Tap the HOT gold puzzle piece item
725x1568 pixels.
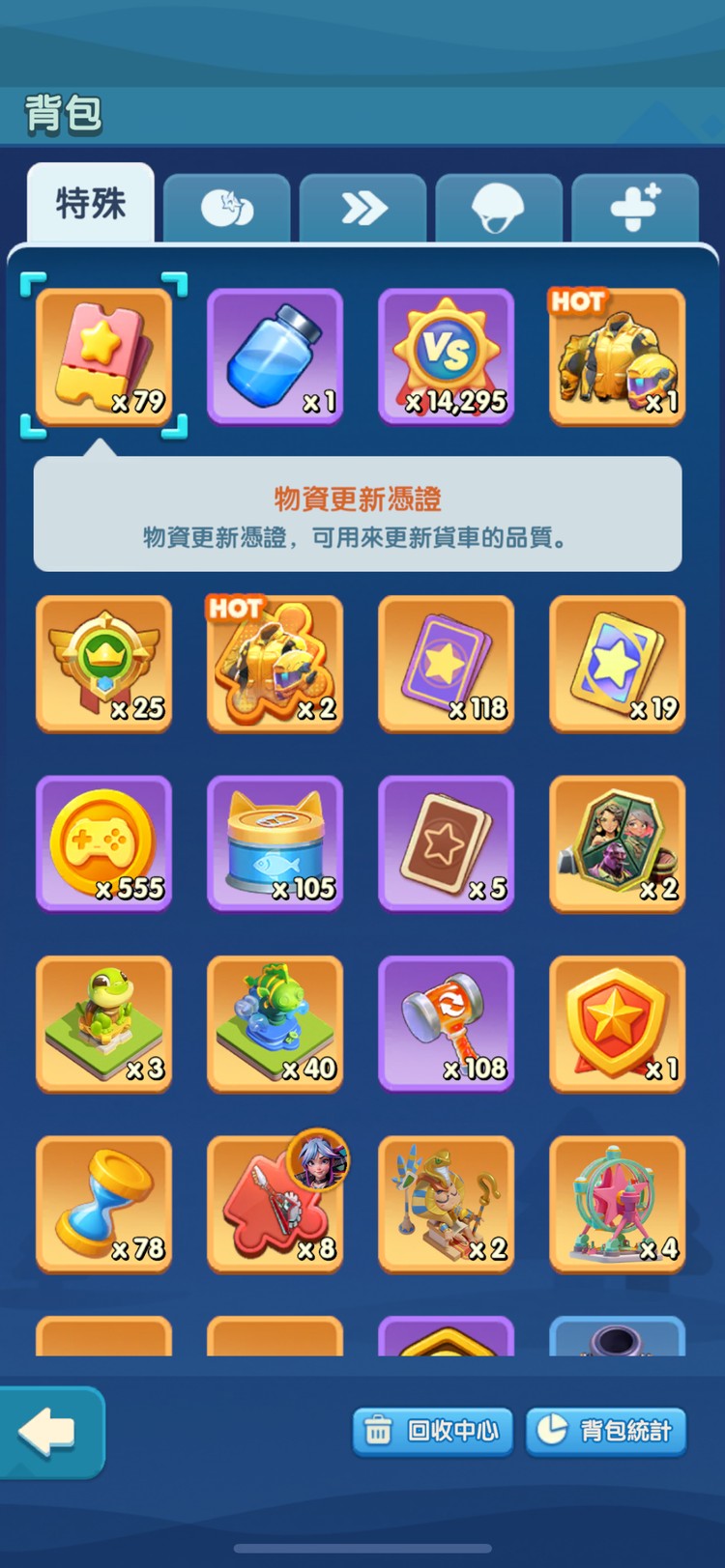[275, 664]
